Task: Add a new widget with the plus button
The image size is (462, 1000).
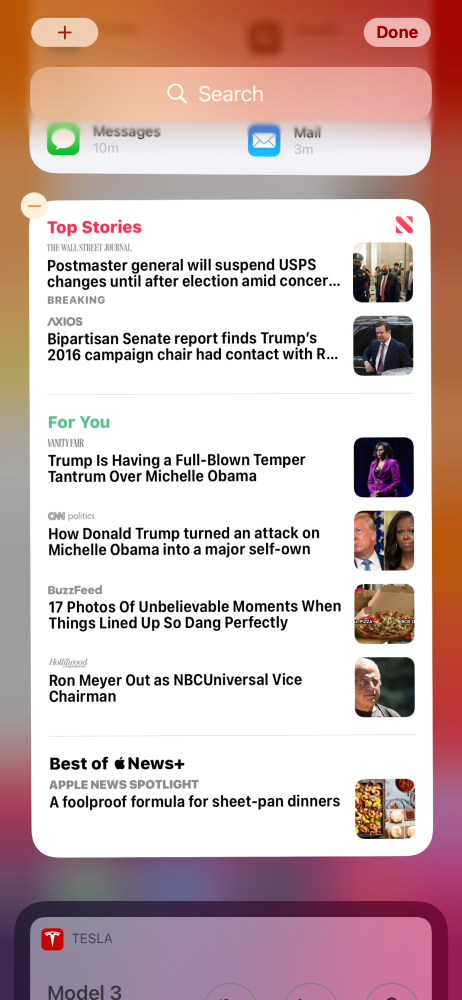Action: coord(64,33)
